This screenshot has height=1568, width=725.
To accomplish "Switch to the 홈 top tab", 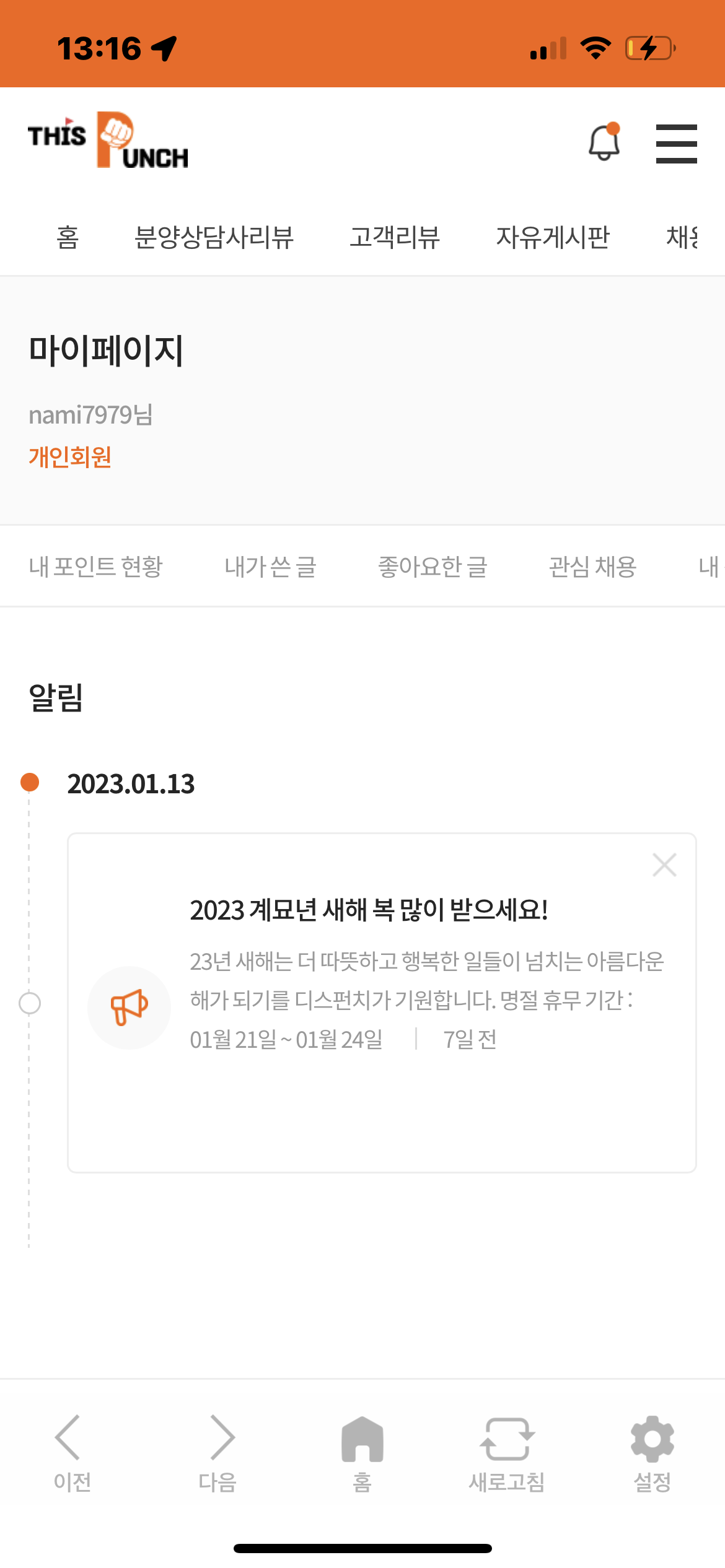I will tap(68, 237).
